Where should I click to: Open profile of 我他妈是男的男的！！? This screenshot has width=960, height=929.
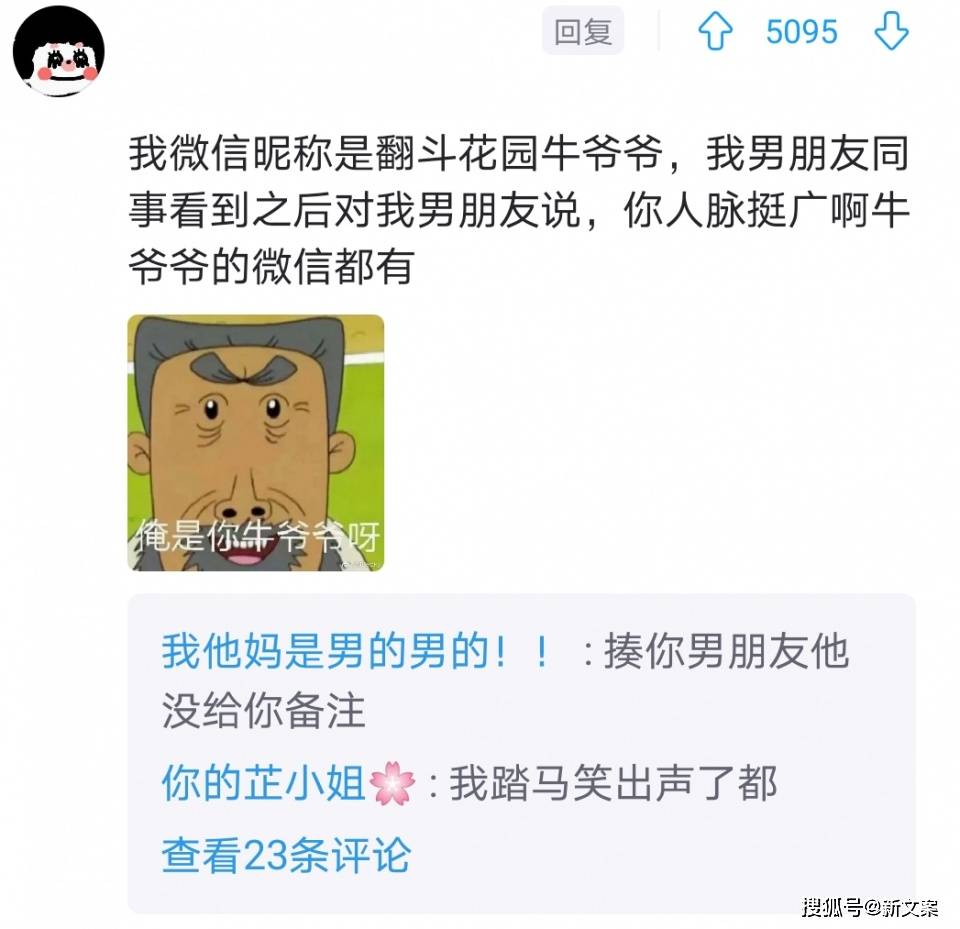(x=355, y=653)
